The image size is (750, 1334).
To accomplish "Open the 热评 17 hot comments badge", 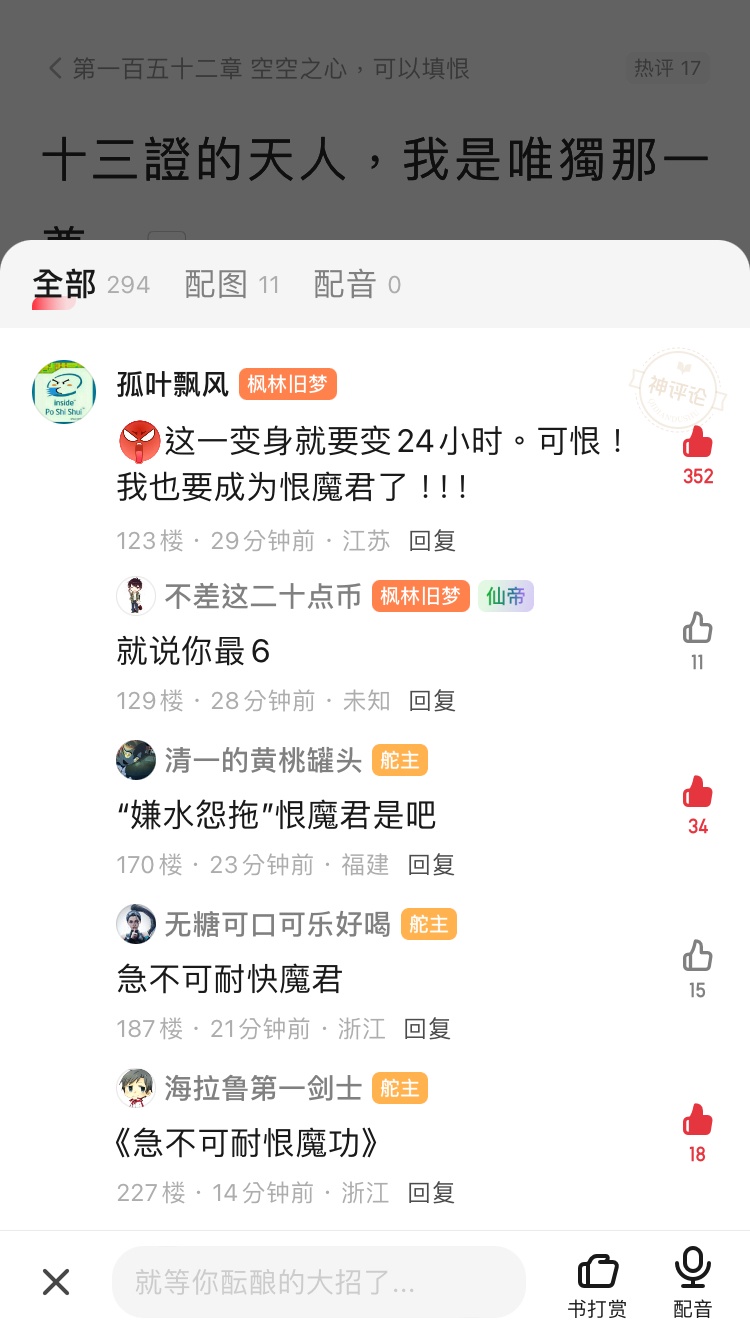I will click(x=667, y=68).
